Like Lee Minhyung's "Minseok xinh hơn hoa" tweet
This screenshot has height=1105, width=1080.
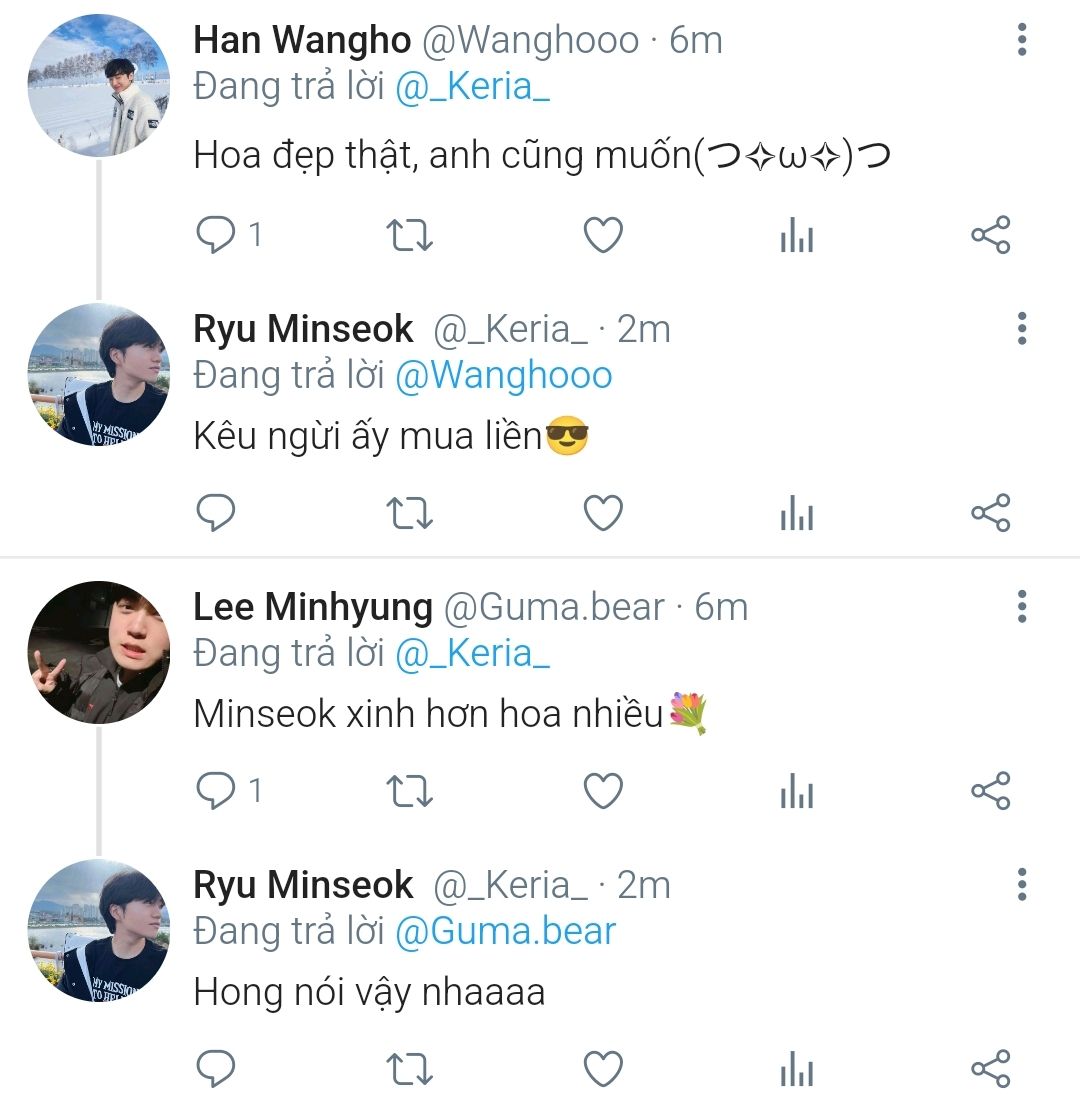pyautogui.click(x=603, y=791)
